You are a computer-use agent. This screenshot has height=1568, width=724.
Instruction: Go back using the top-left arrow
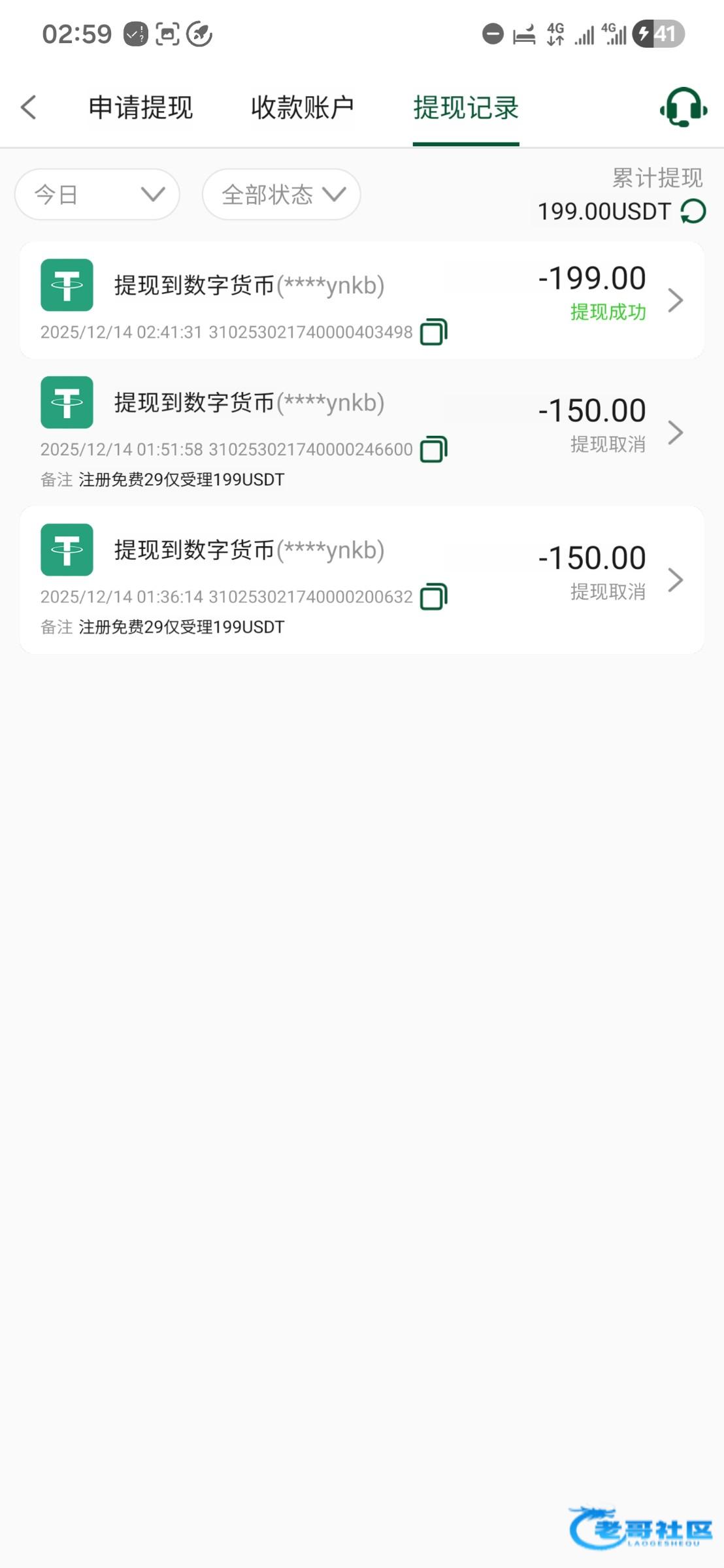pyautogui.click(x=29, y=108)
